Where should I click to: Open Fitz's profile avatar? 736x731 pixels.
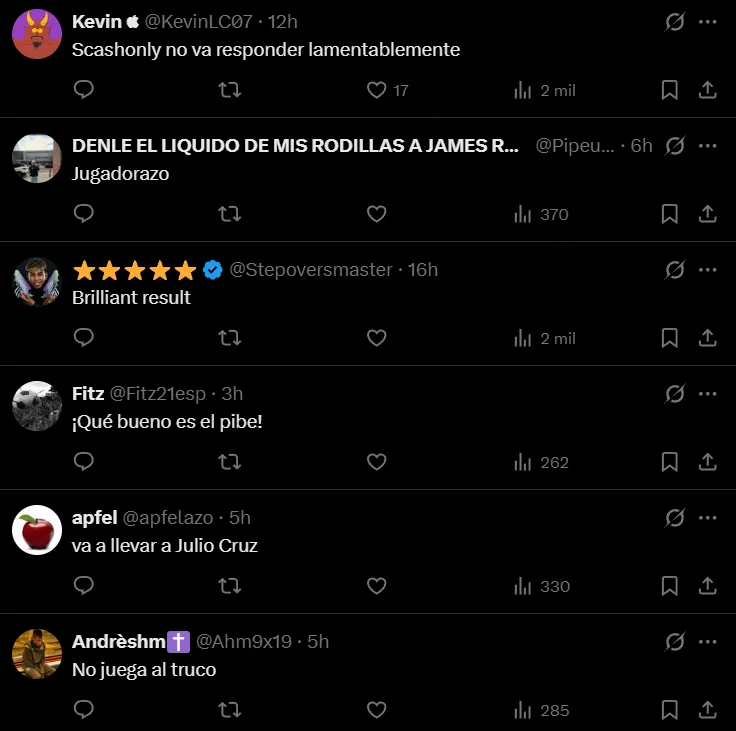click(37, 406)
